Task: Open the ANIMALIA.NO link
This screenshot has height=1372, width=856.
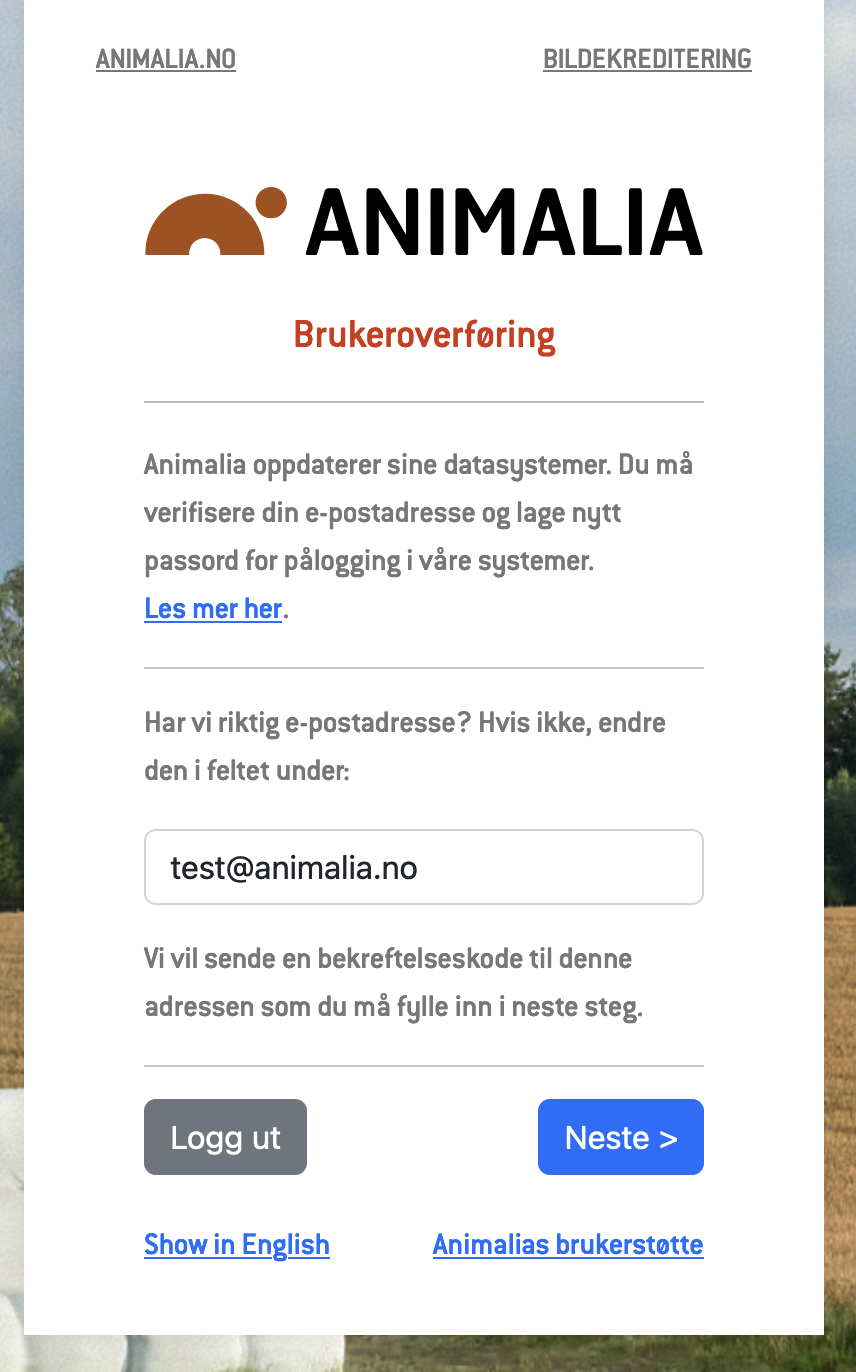Action: click(166, 59)
